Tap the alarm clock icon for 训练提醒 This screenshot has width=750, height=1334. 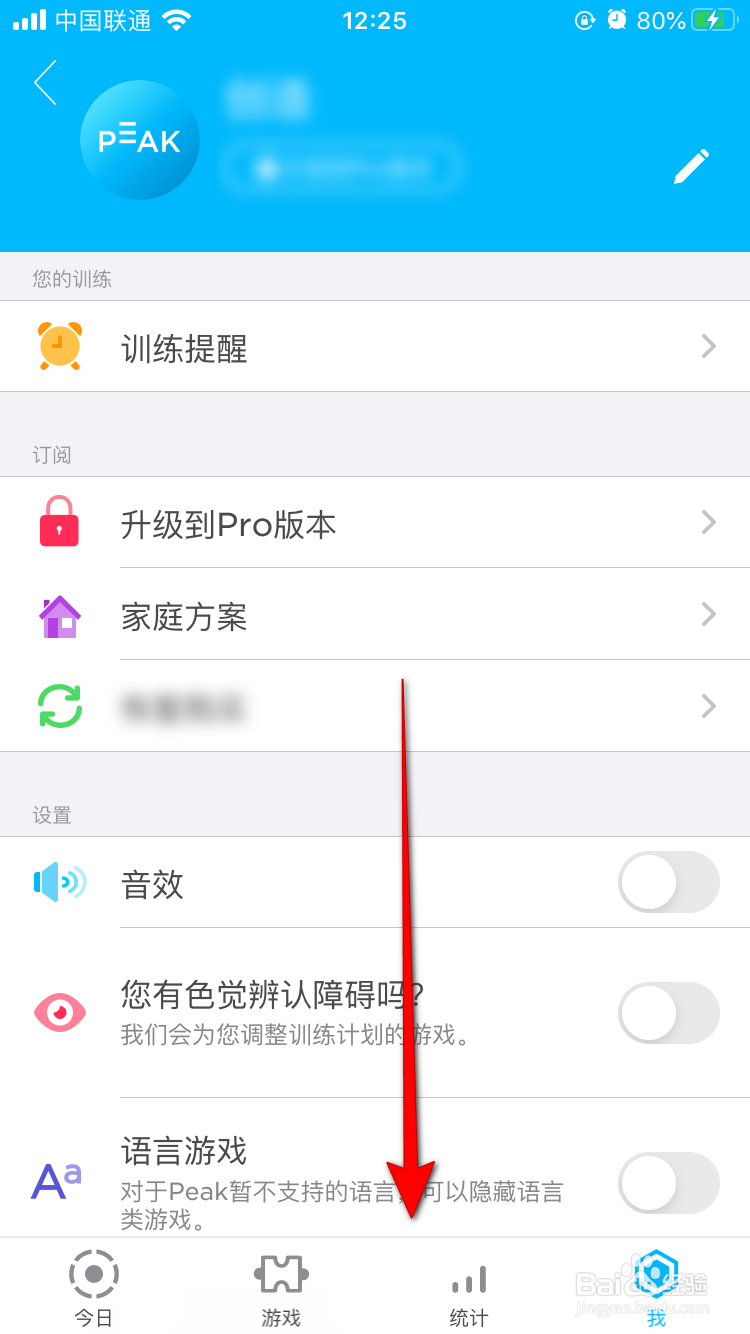[60, 345]
